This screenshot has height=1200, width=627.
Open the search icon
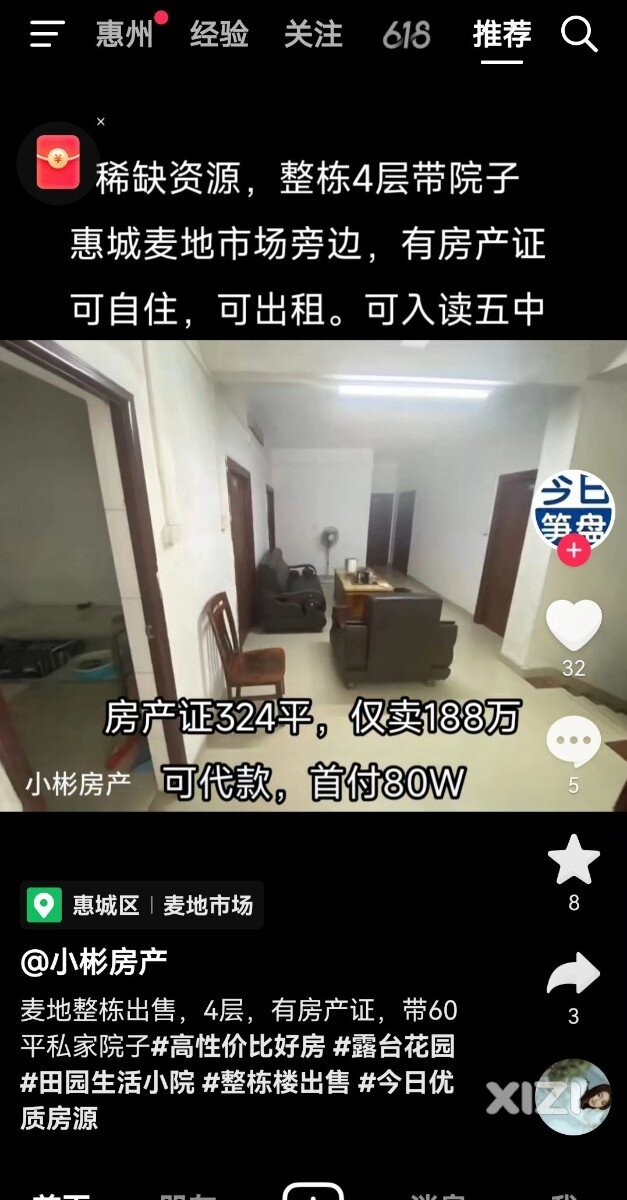click(579, 35)
